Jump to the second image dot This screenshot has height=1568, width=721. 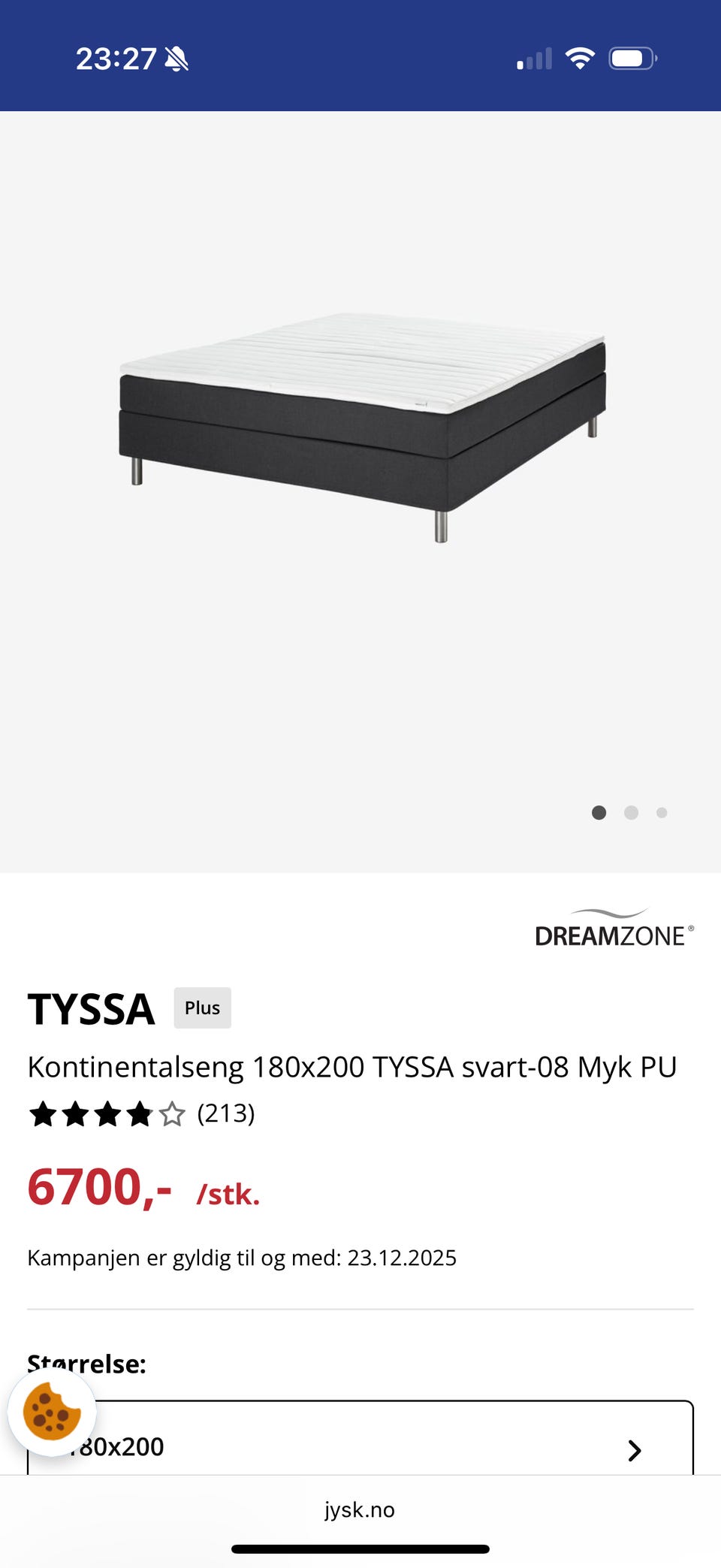tap(631, 812)
